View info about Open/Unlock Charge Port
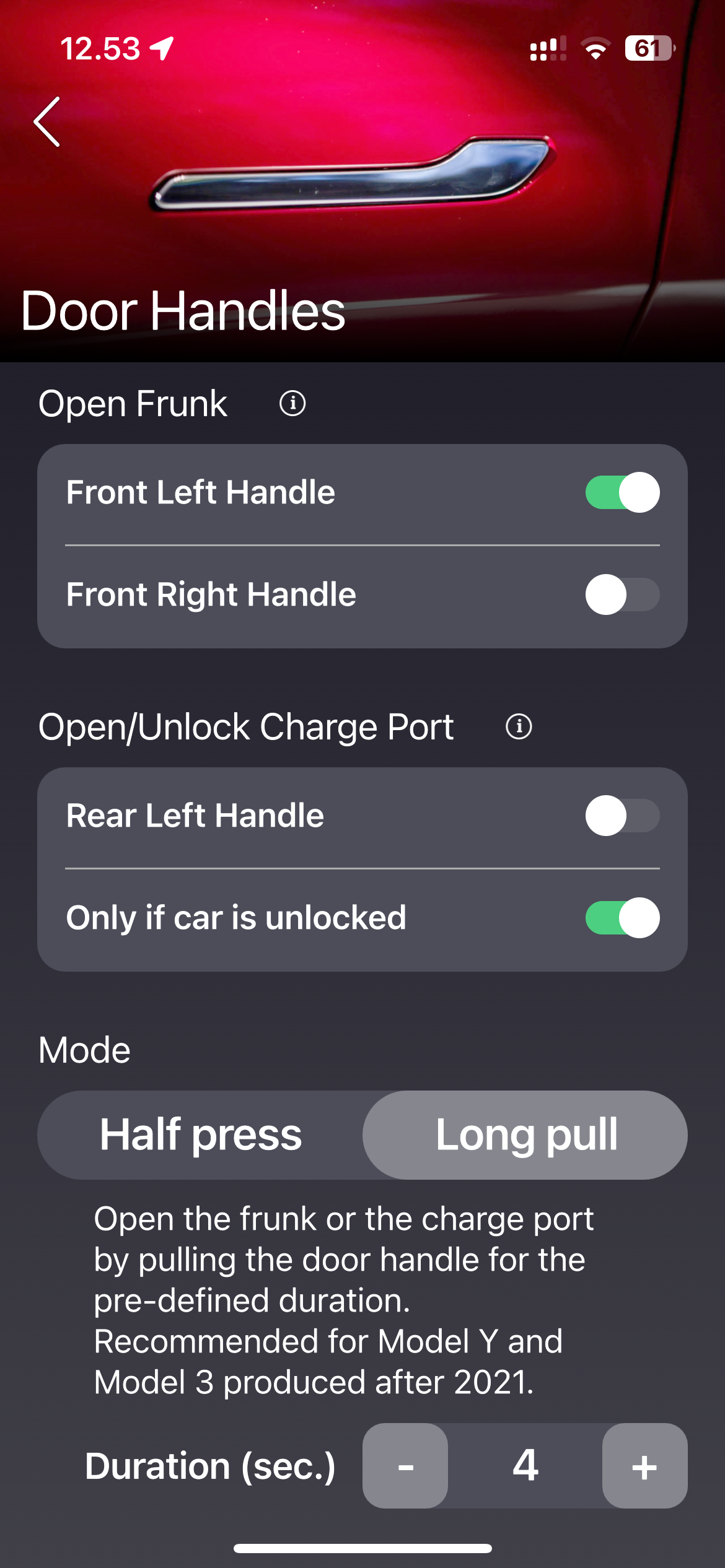This screenshot has width=725, height=1568. [x=518, y=727]
